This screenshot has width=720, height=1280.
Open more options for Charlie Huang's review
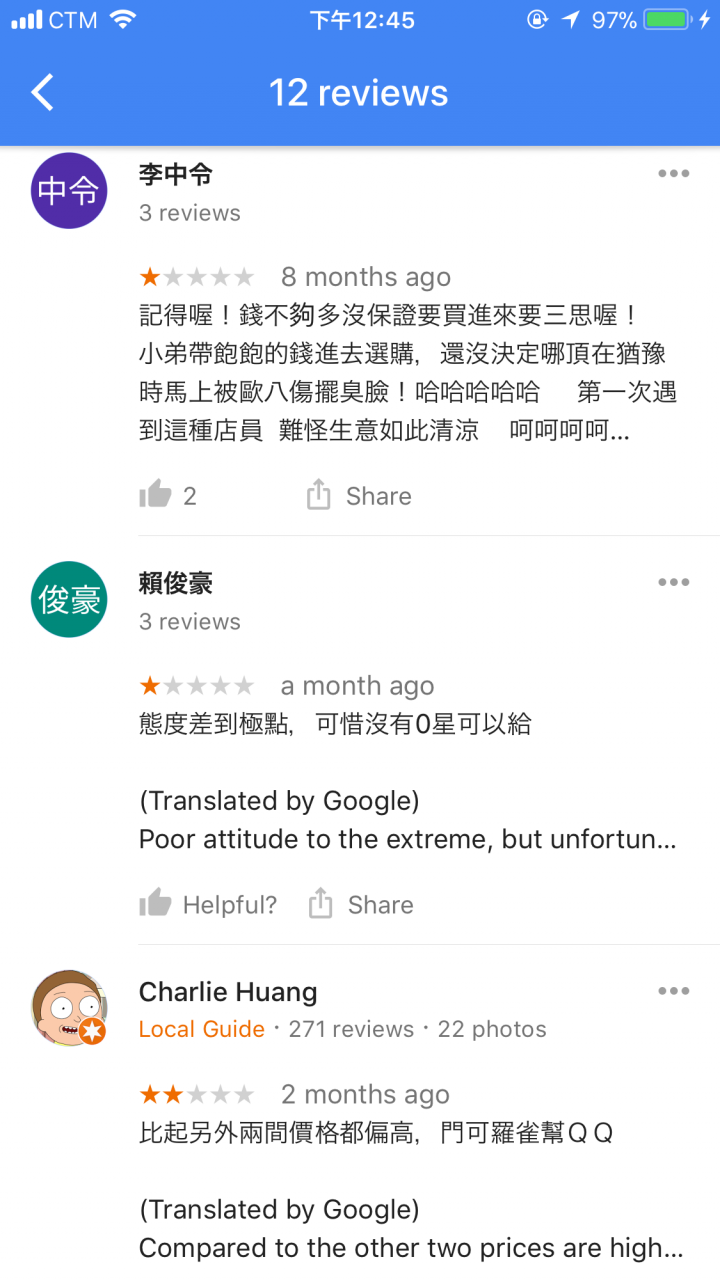[x=673, y=991]
